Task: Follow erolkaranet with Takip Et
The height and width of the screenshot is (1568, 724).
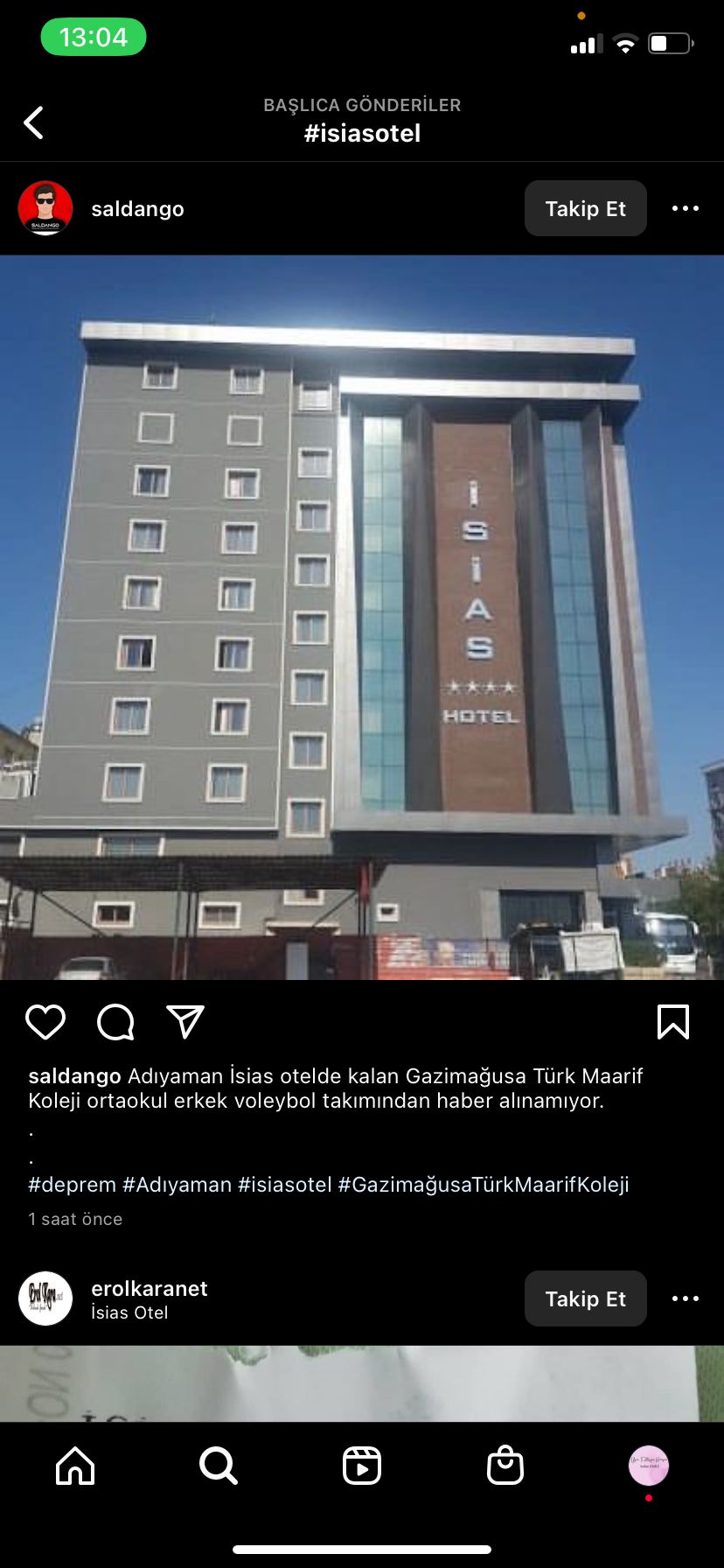Action: (x=585, y=1298)
